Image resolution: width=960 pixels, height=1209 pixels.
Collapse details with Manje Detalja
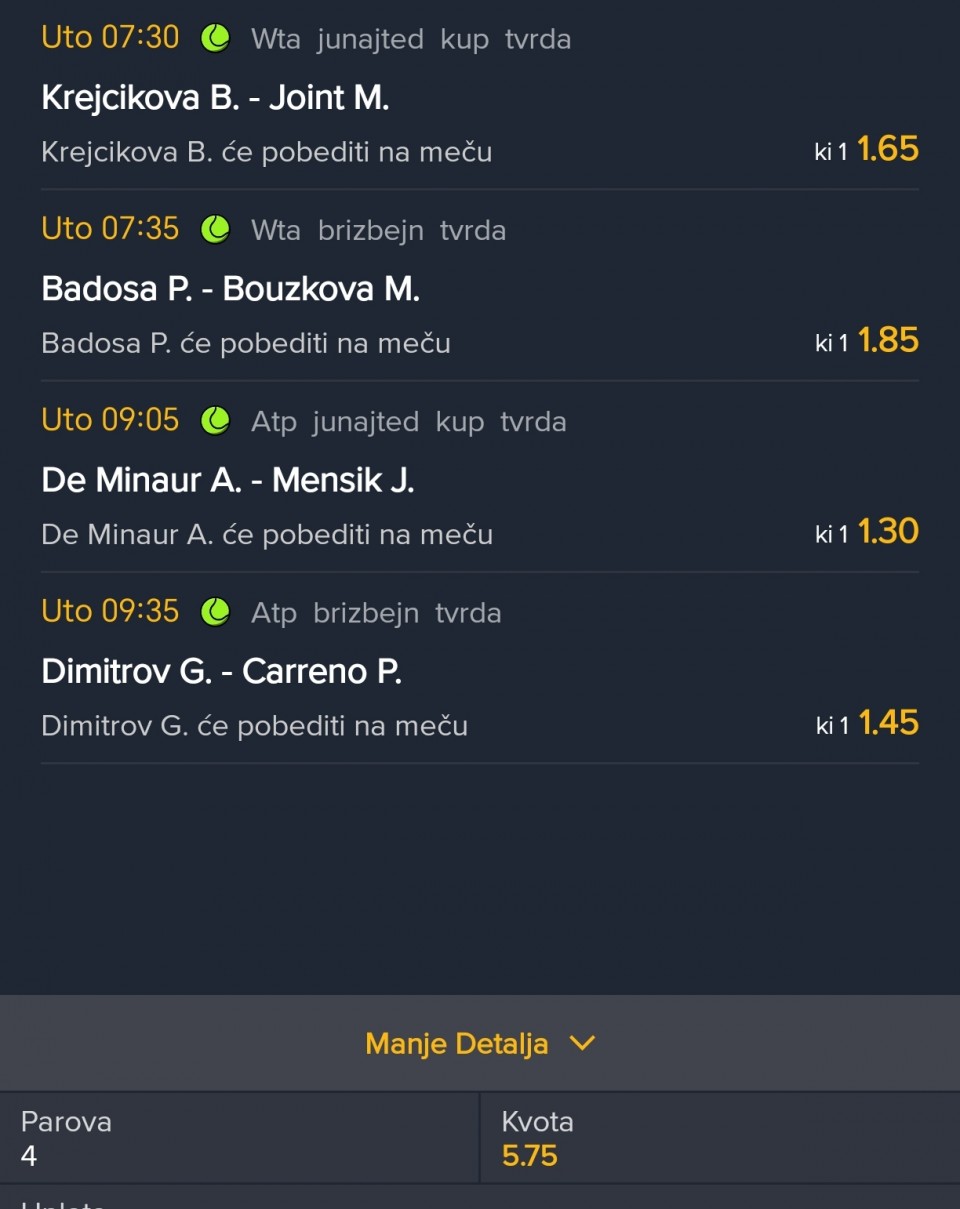point(480,1044)
